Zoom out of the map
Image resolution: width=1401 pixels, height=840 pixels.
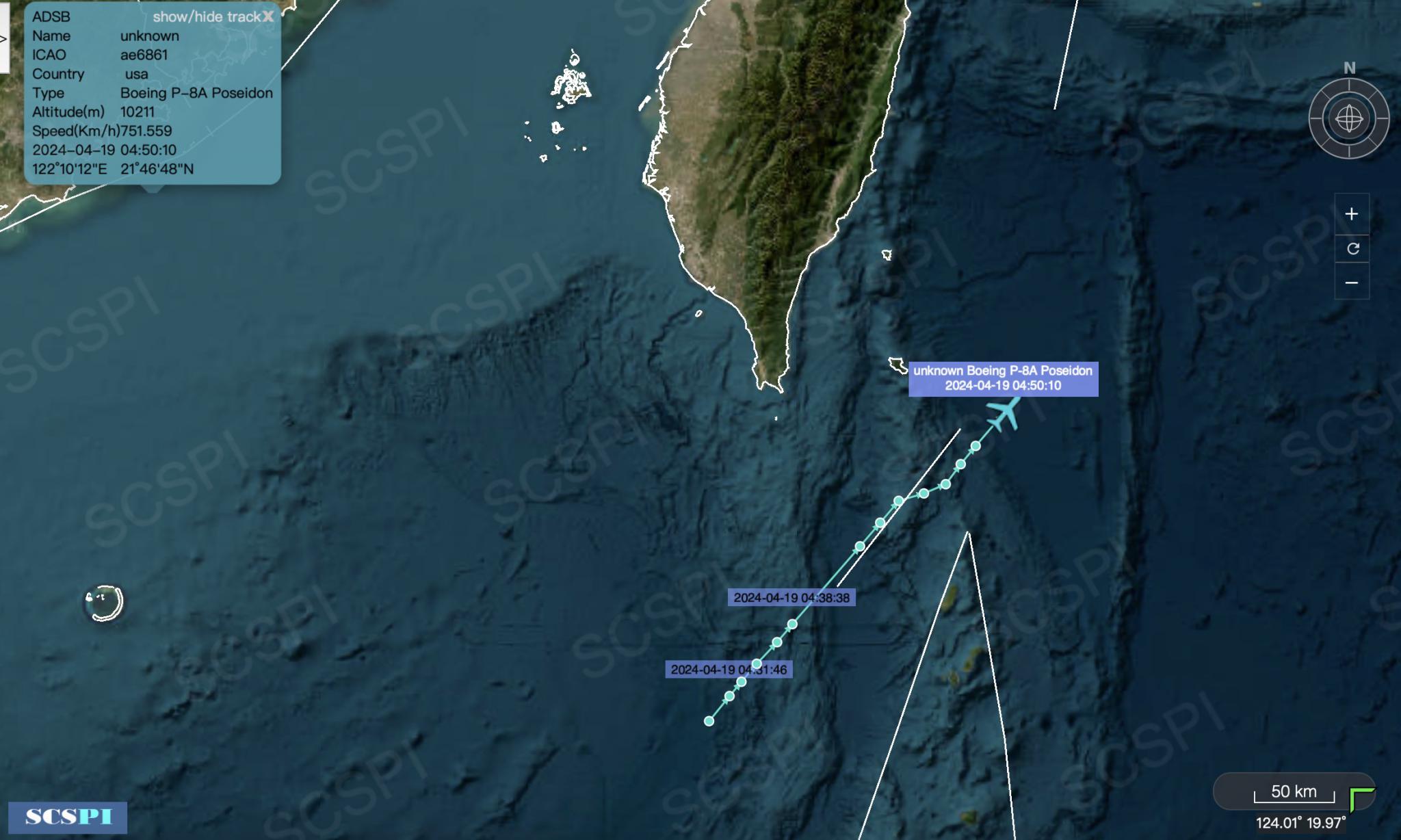pyautogui.click(x=1351, y=283)
